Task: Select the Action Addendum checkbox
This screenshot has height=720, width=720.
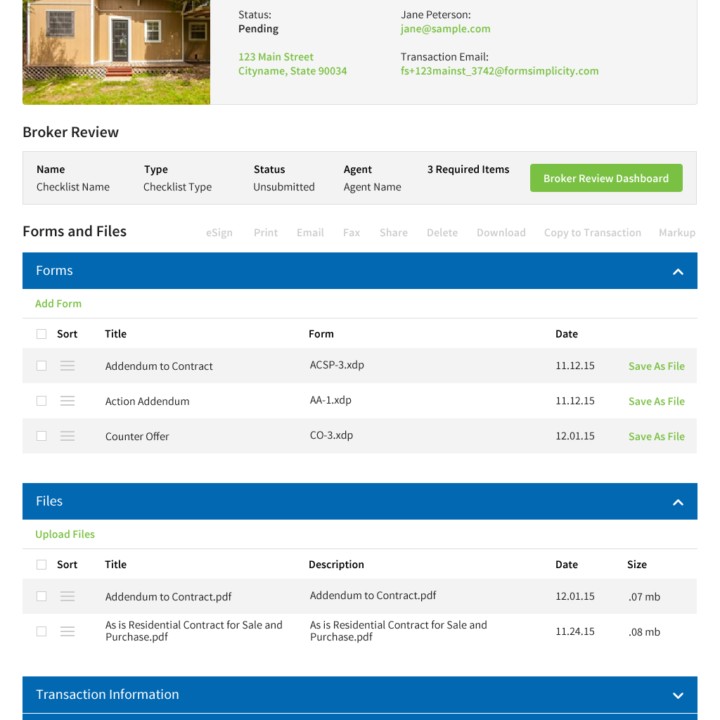Action: click(x=41, y=401)
